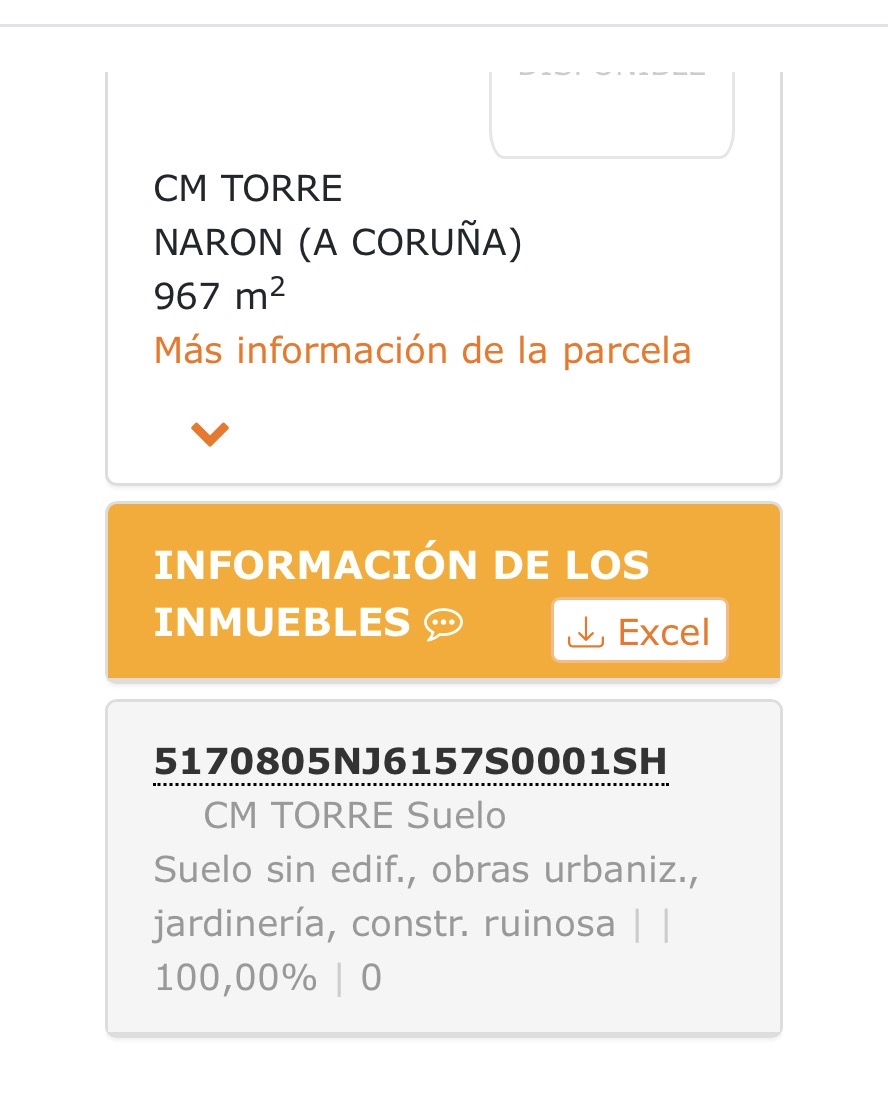This screenshot has height=1108, width=888.
Task: Open Más información de la parcela
Action: click(422, 350)
